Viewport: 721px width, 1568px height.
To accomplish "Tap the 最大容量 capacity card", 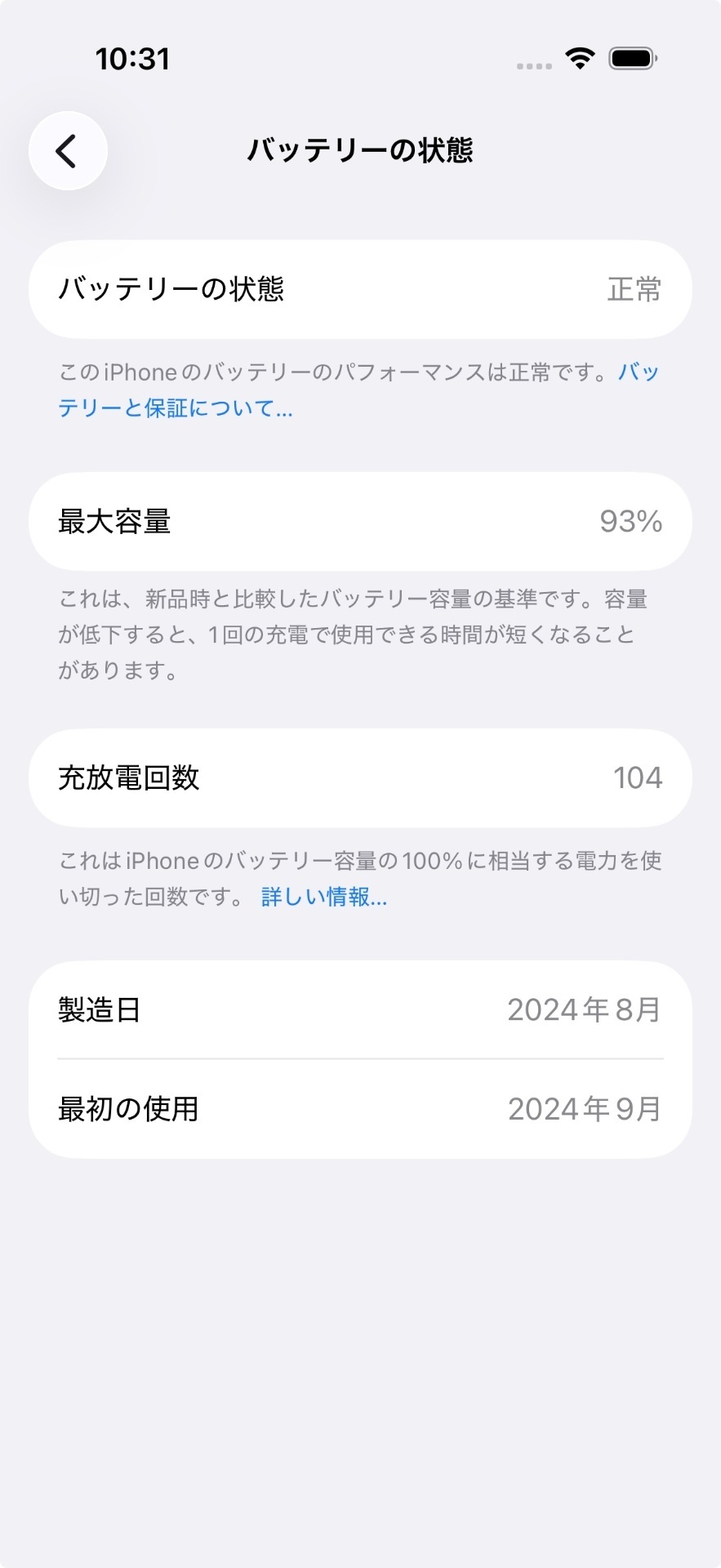I will coord(360,521).
